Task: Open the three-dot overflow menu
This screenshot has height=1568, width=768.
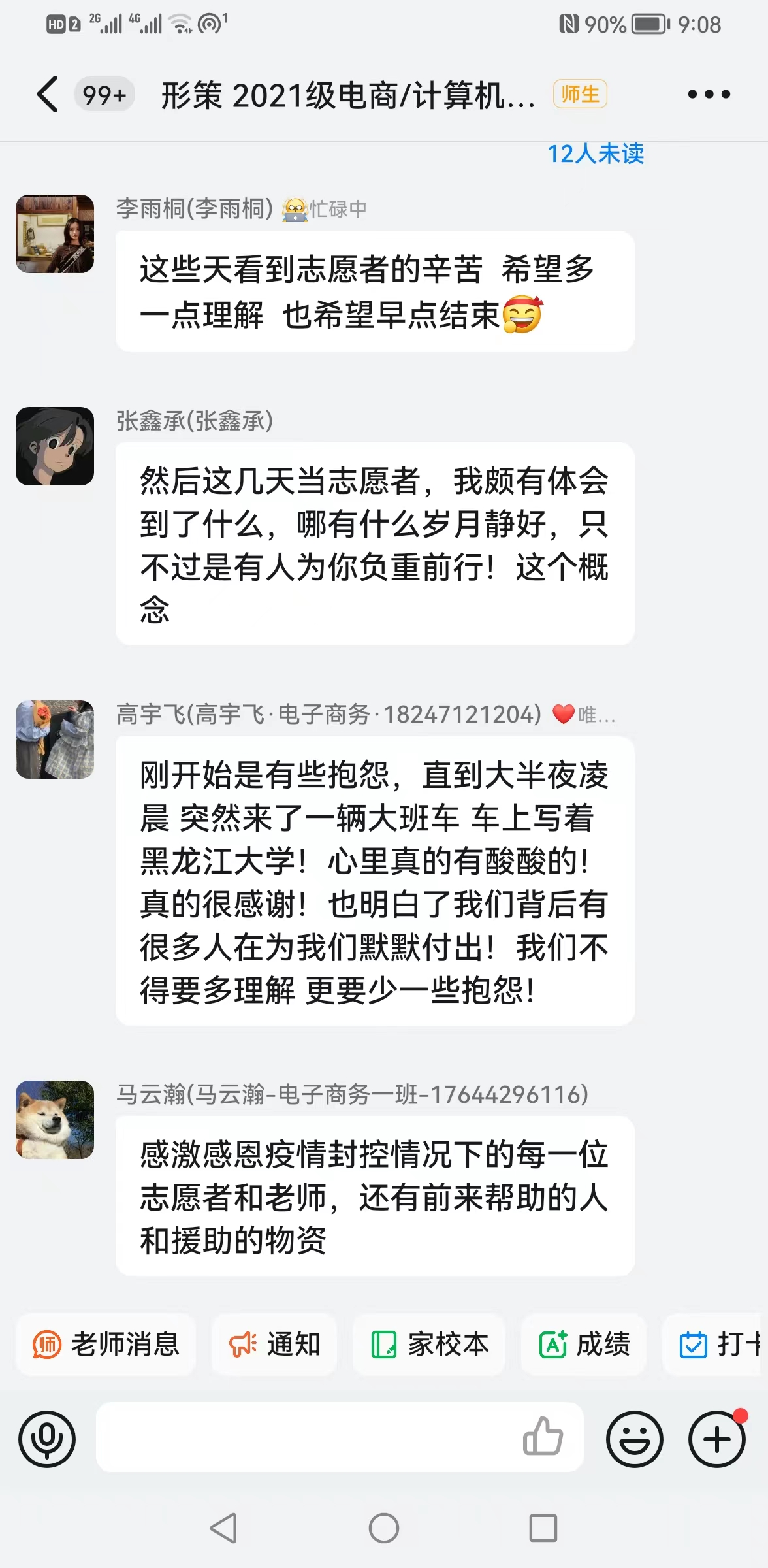Action: click(x=709, y=95)
